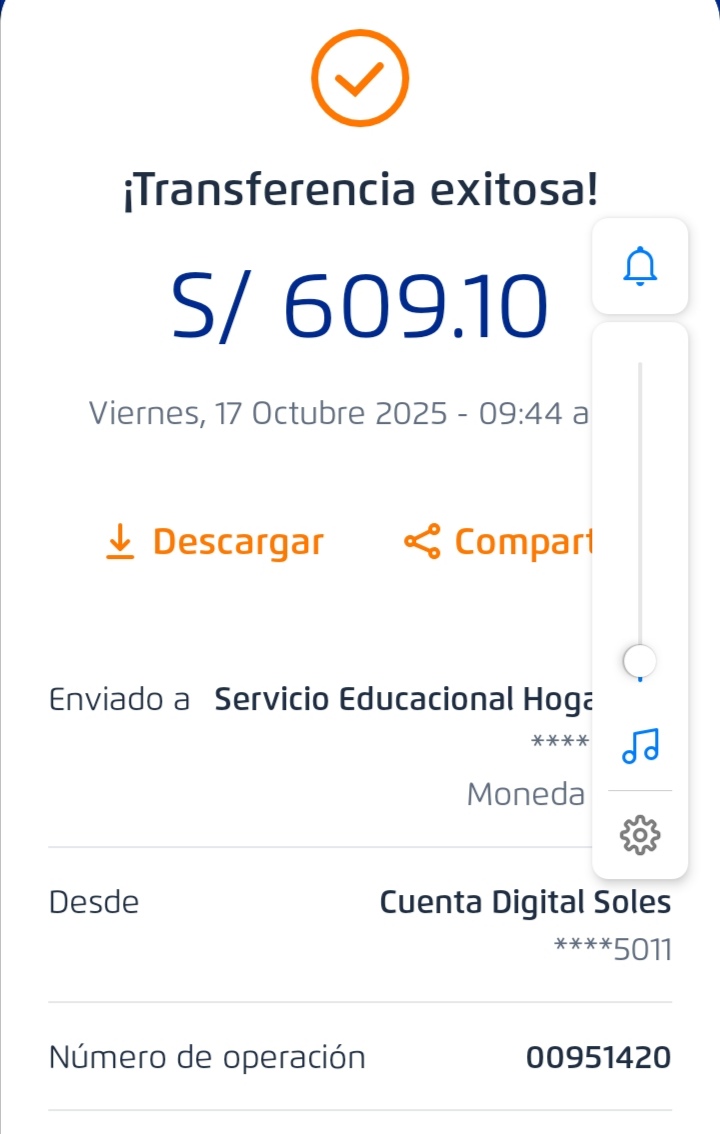
Task: Tap the music note media icon
Action: (640, 746)
